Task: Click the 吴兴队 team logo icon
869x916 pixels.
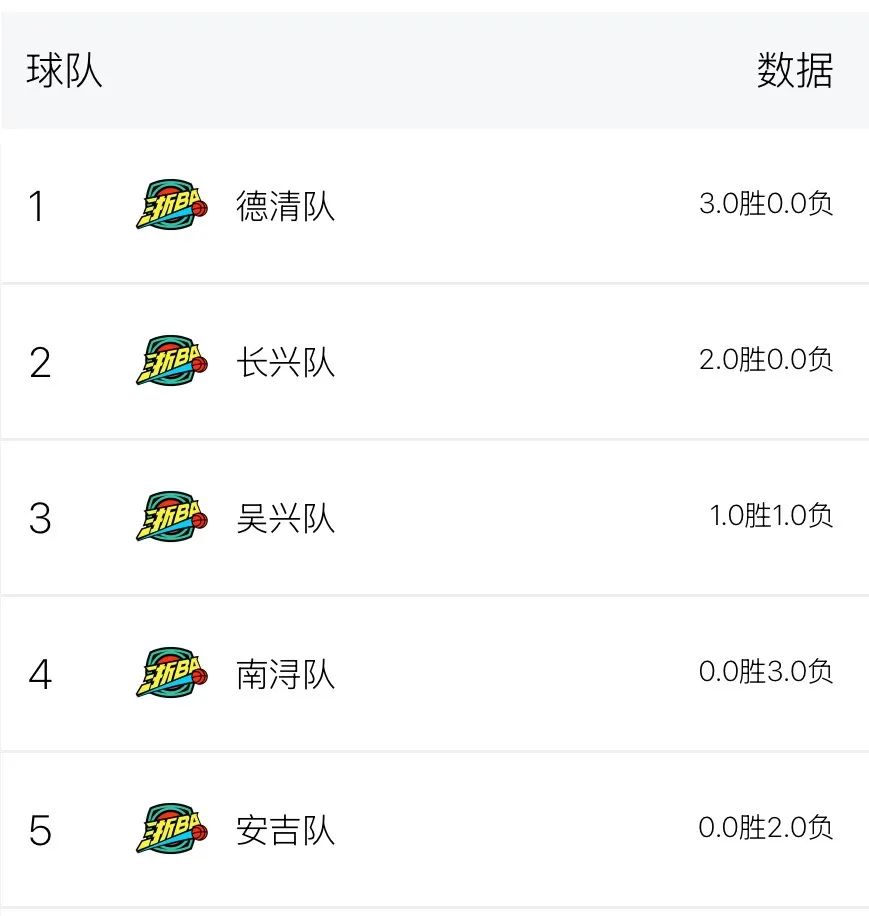Action: (x=171, y=518)
